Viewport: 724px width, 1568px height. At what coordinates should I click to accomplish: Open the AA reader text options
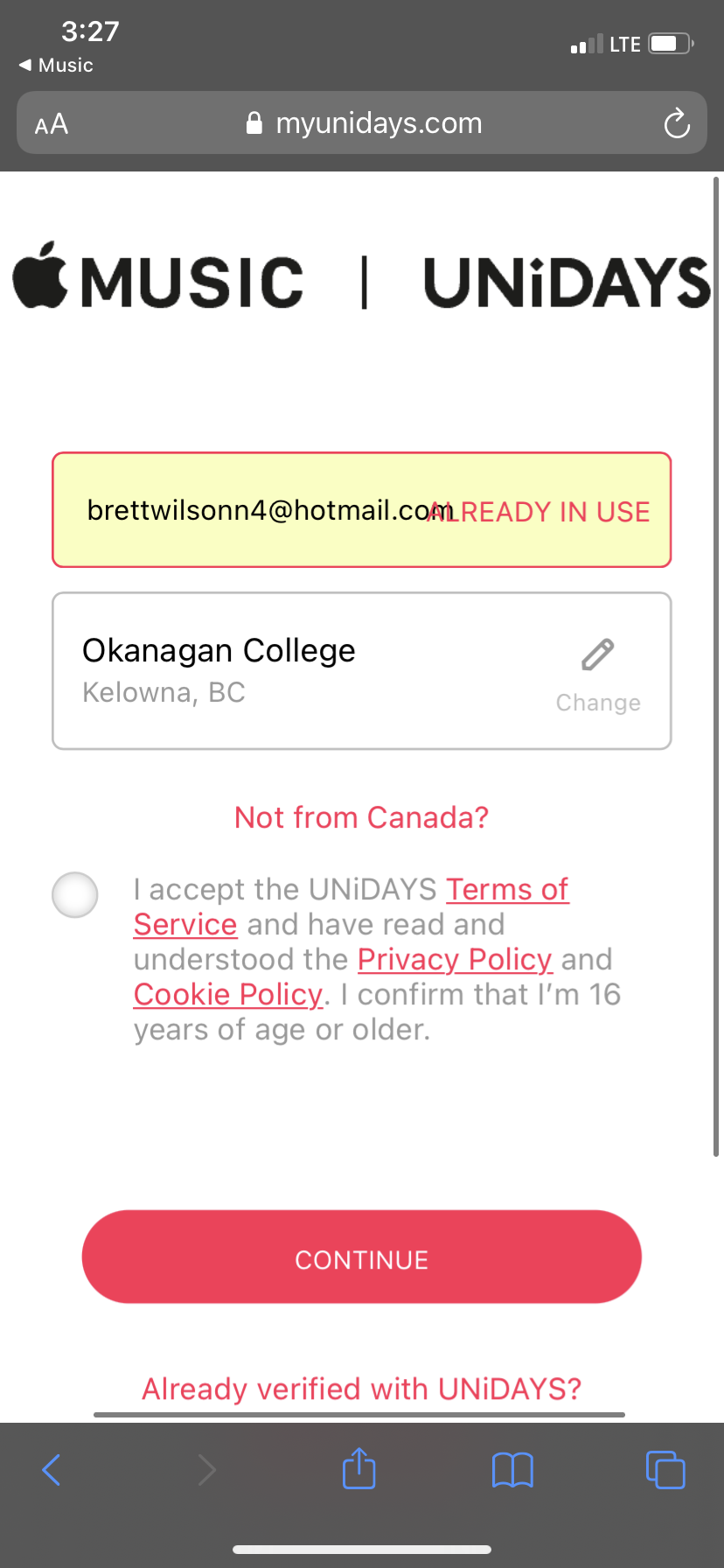(52, 124)
